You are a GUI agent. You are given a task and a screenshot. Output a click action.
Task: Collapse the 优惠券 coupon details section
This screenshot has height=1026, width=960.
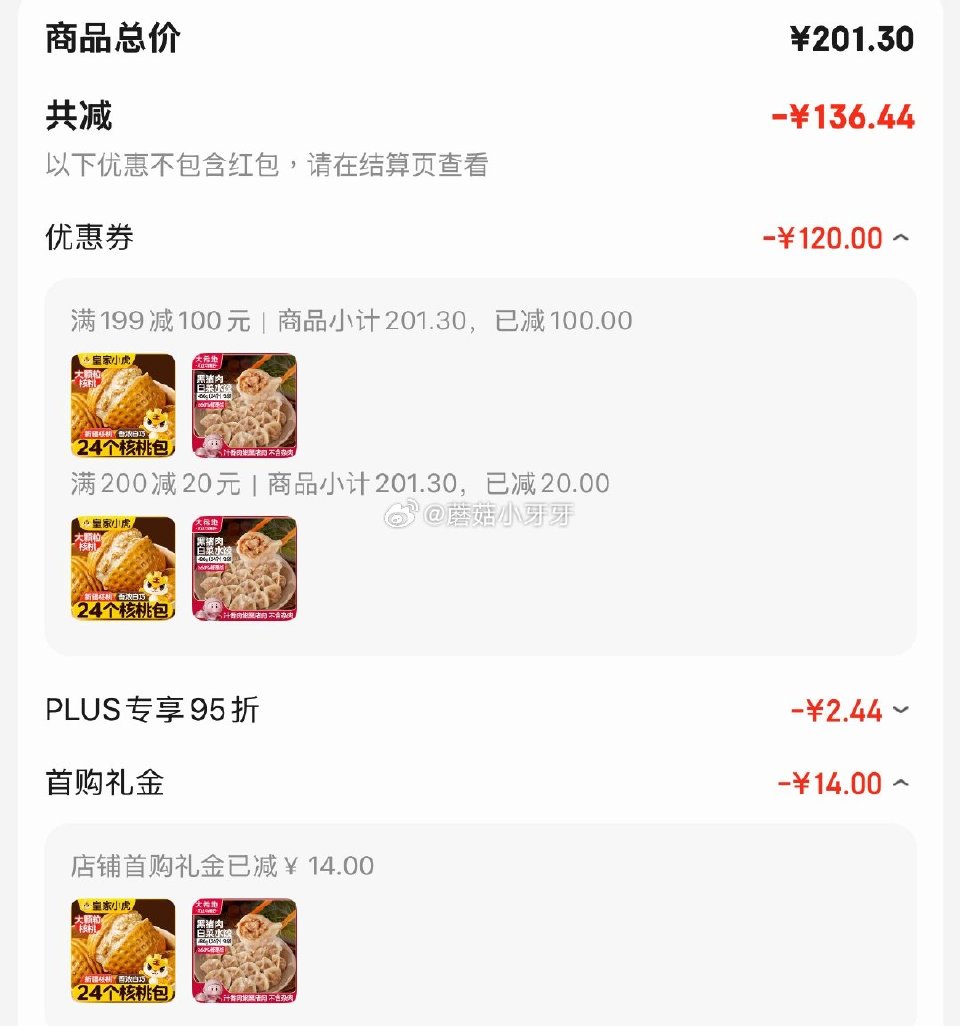tap(897, 238)
